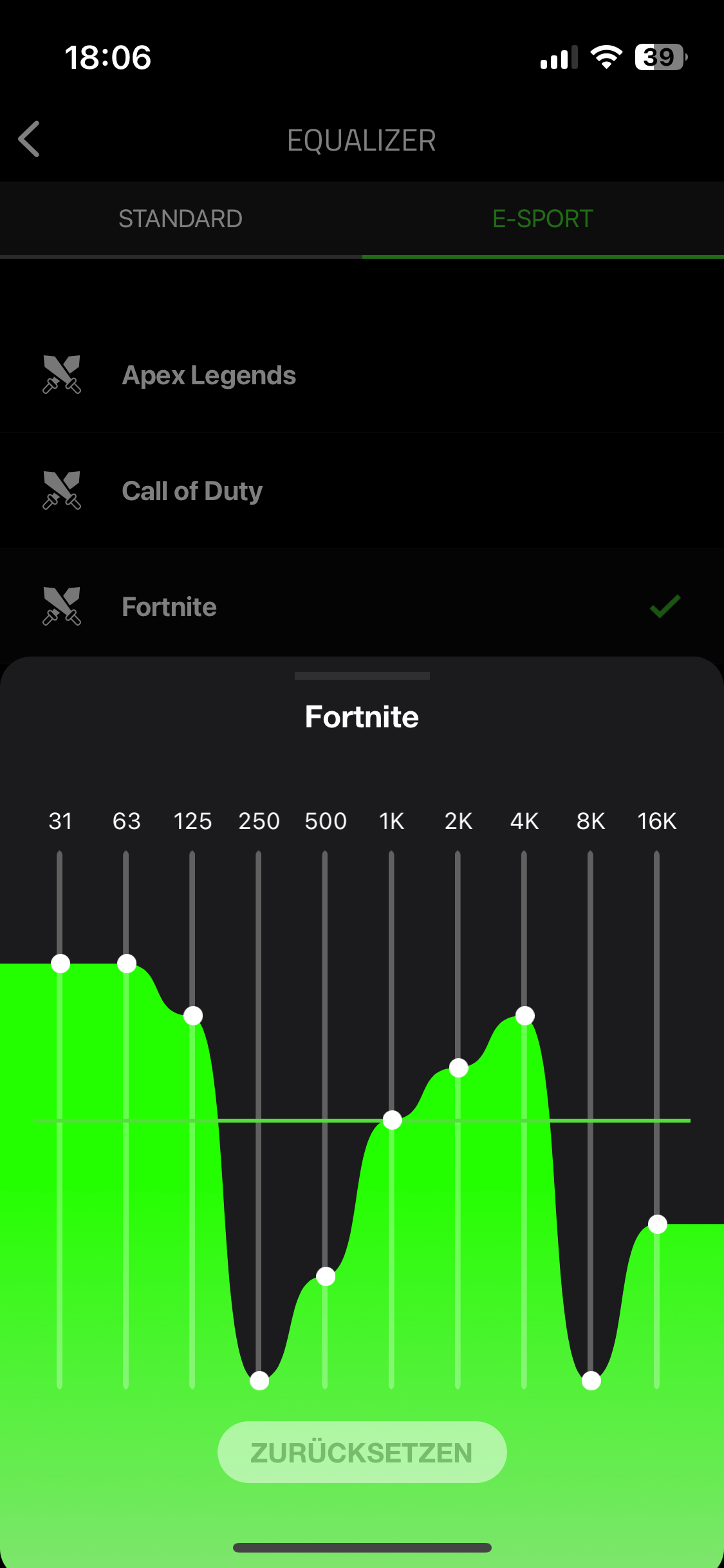Tap the 4K slider handle
Screen dimensions: 724x1568
(524, 1016)
